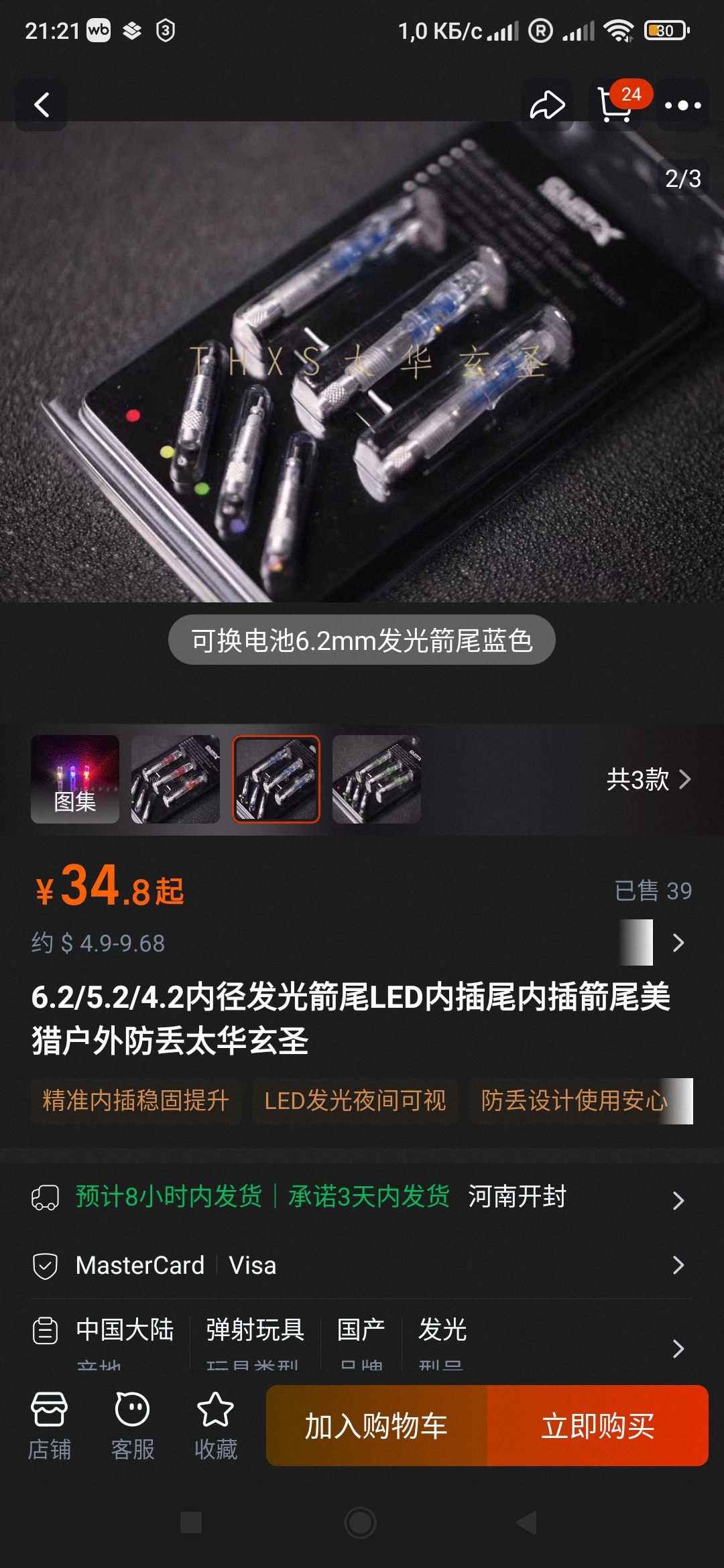Open the MasterCard Visa payment row

362,1266
